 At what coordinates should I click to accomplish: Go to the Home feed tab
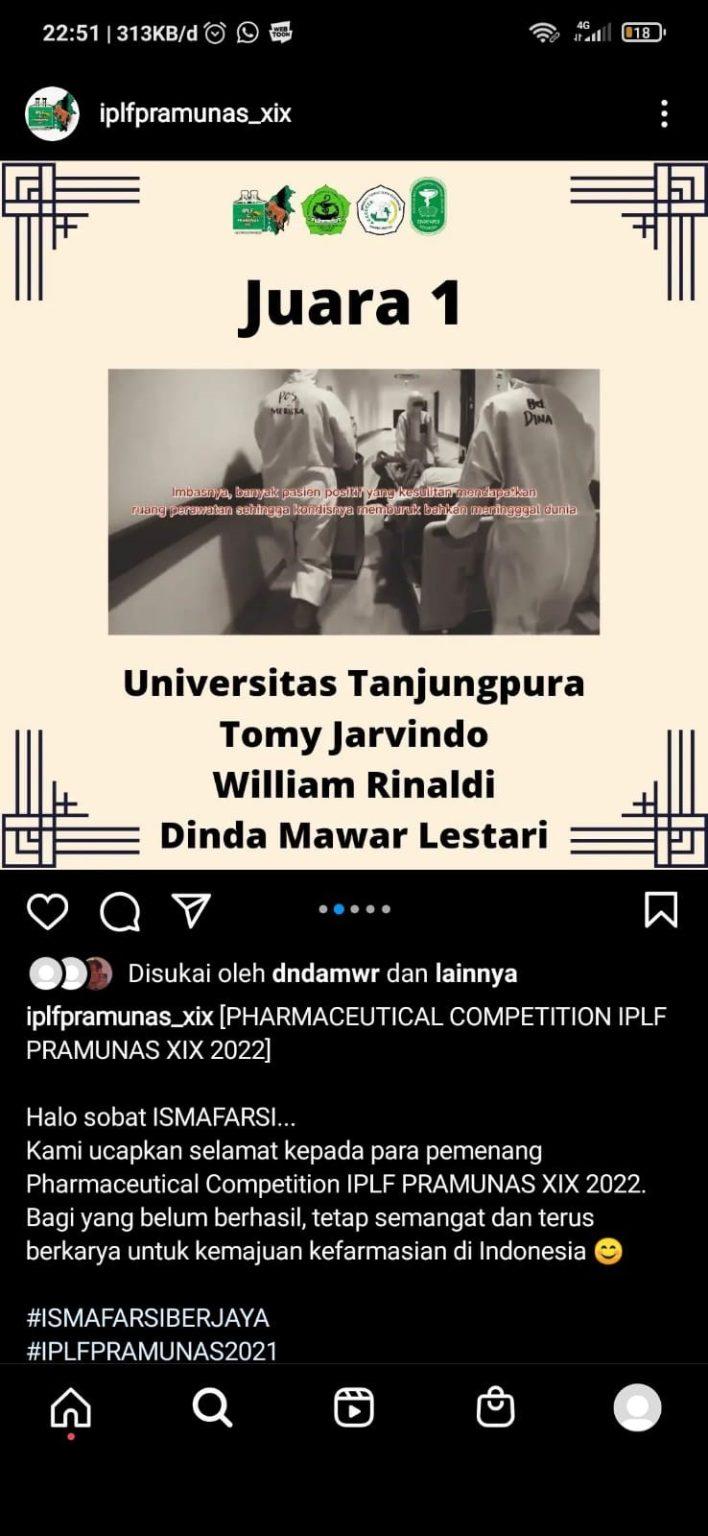71,1408
